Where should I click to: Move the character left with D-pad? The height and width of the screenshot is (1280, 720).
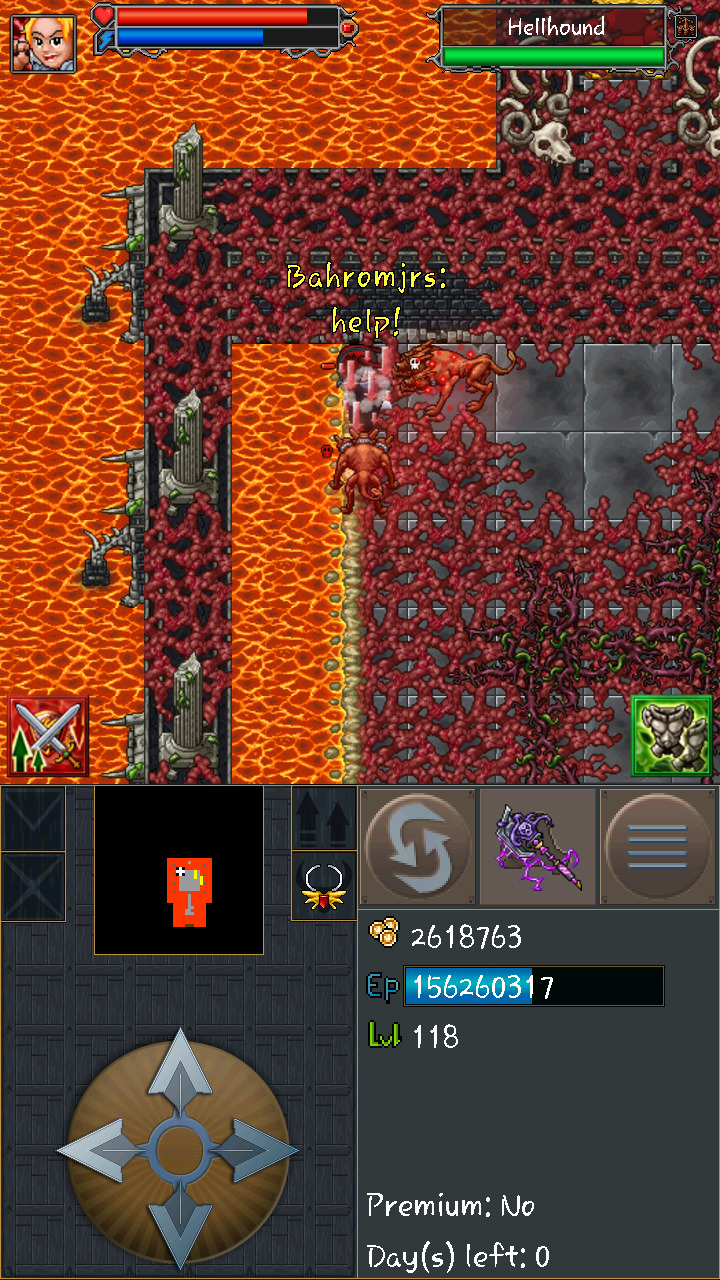[98, 1151]
